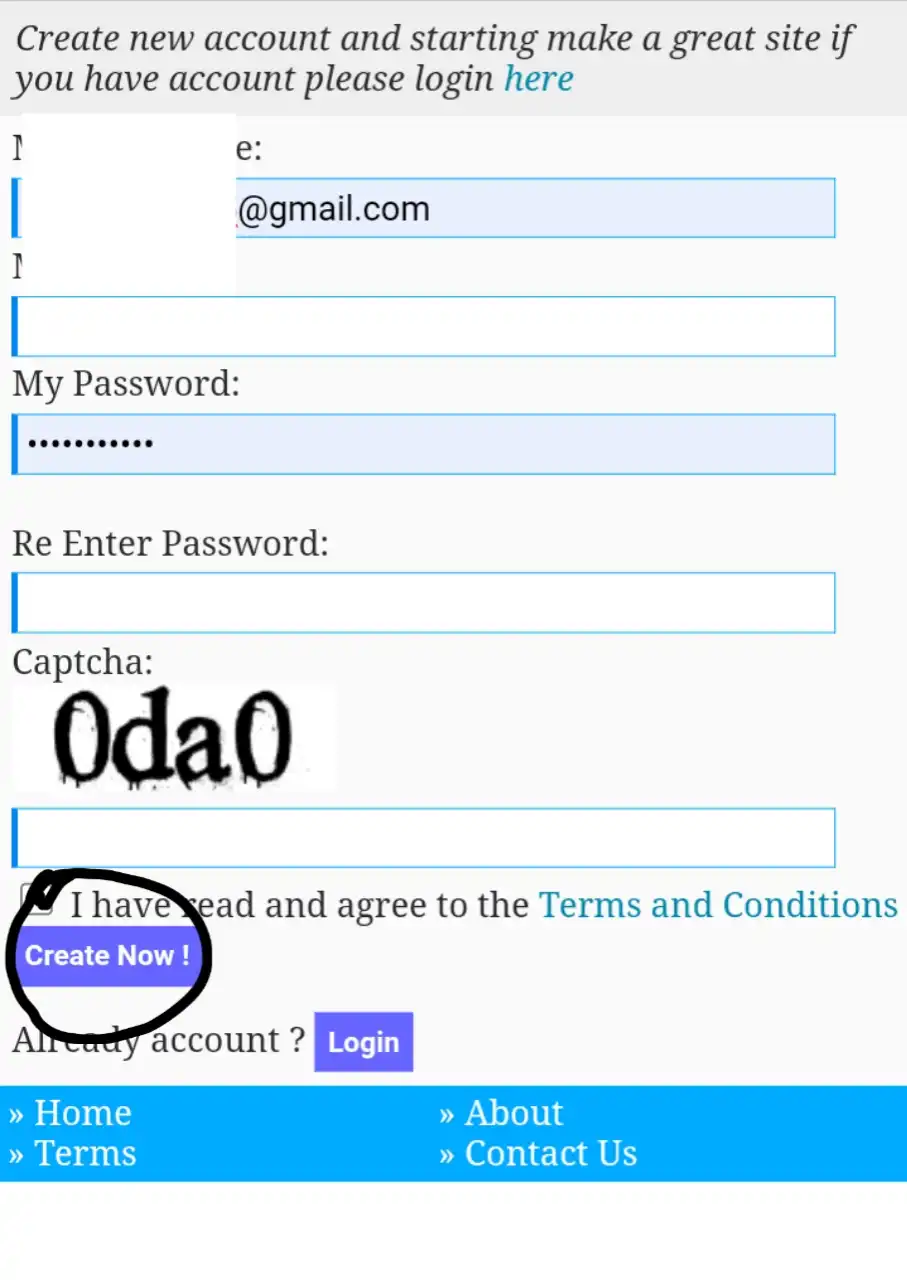Open the About footer link
The width and height of the screenshot is (907, 1280).
pos(513,1113)
